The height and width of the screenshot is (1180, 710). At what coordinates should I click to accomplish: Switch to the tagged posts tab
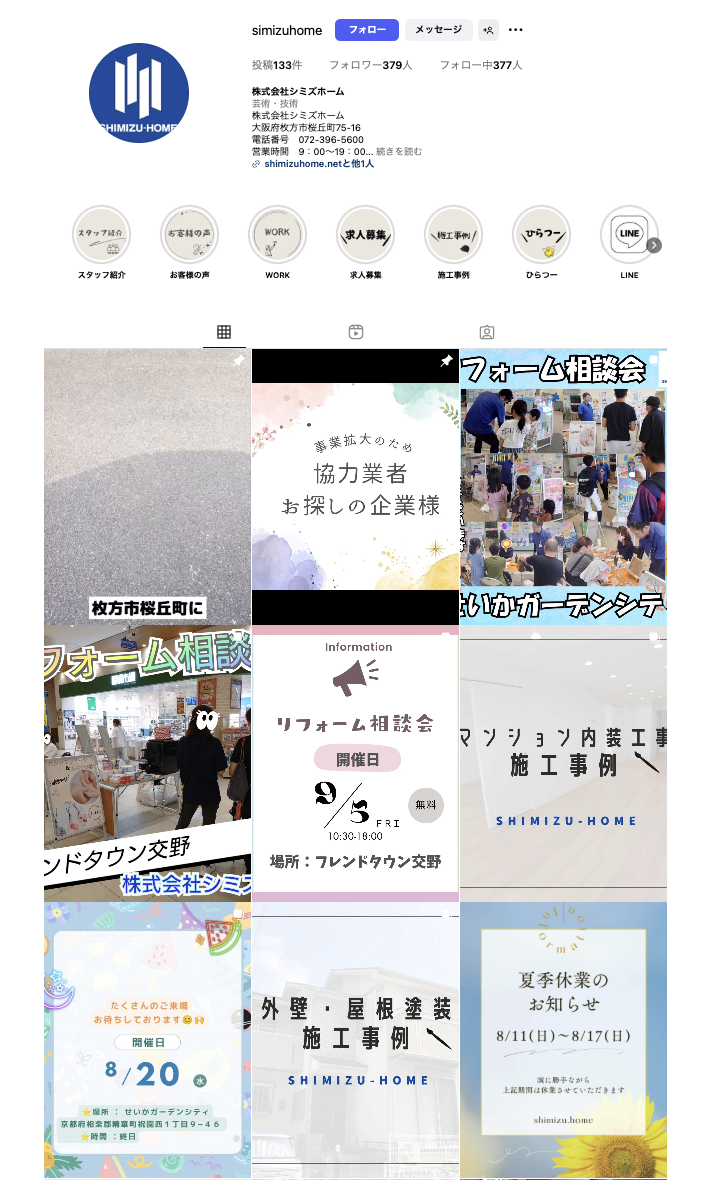tap(487, 332)
